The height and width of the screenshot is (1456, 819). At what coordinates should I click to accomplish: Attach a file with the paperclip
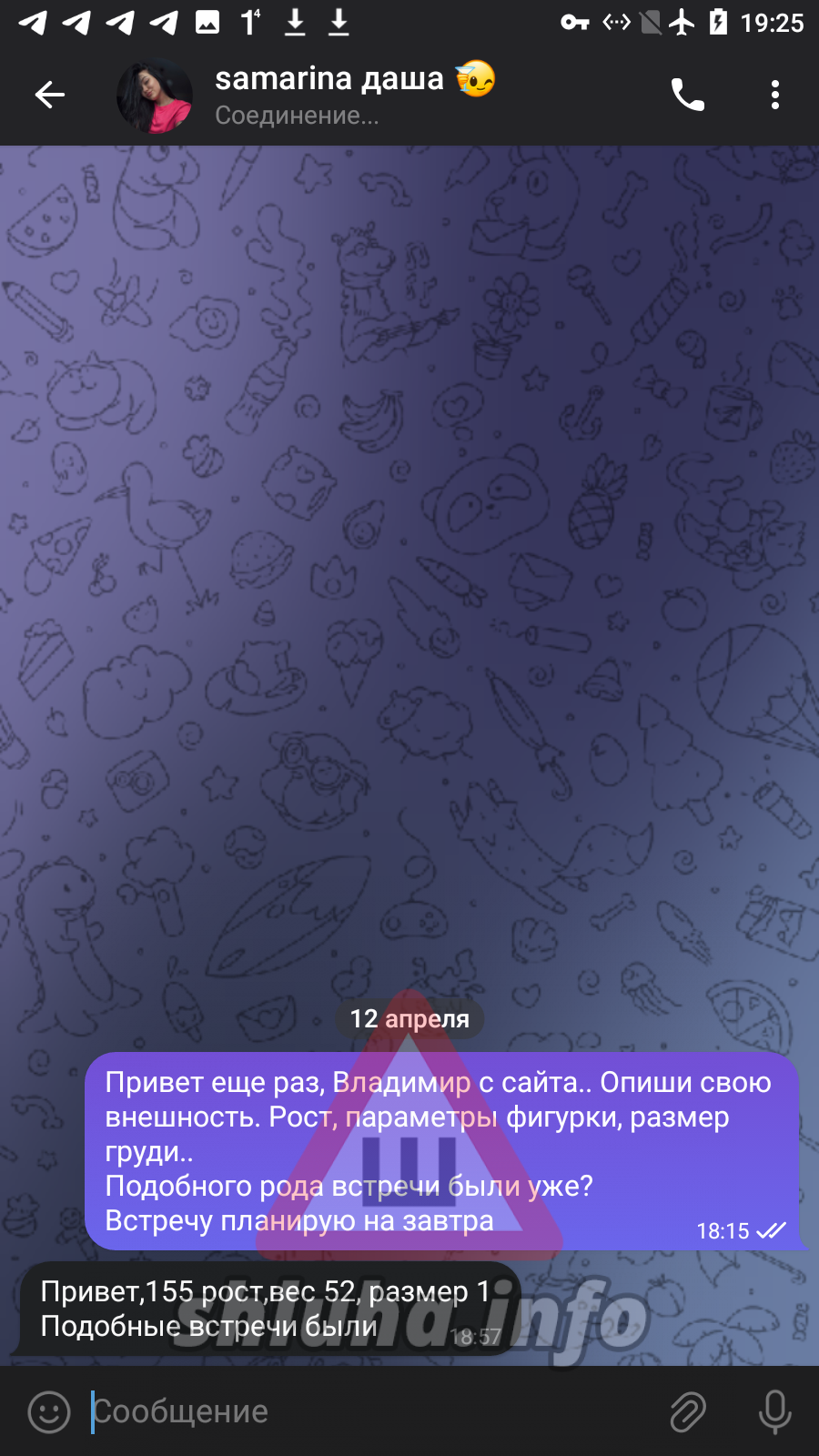688,1411
